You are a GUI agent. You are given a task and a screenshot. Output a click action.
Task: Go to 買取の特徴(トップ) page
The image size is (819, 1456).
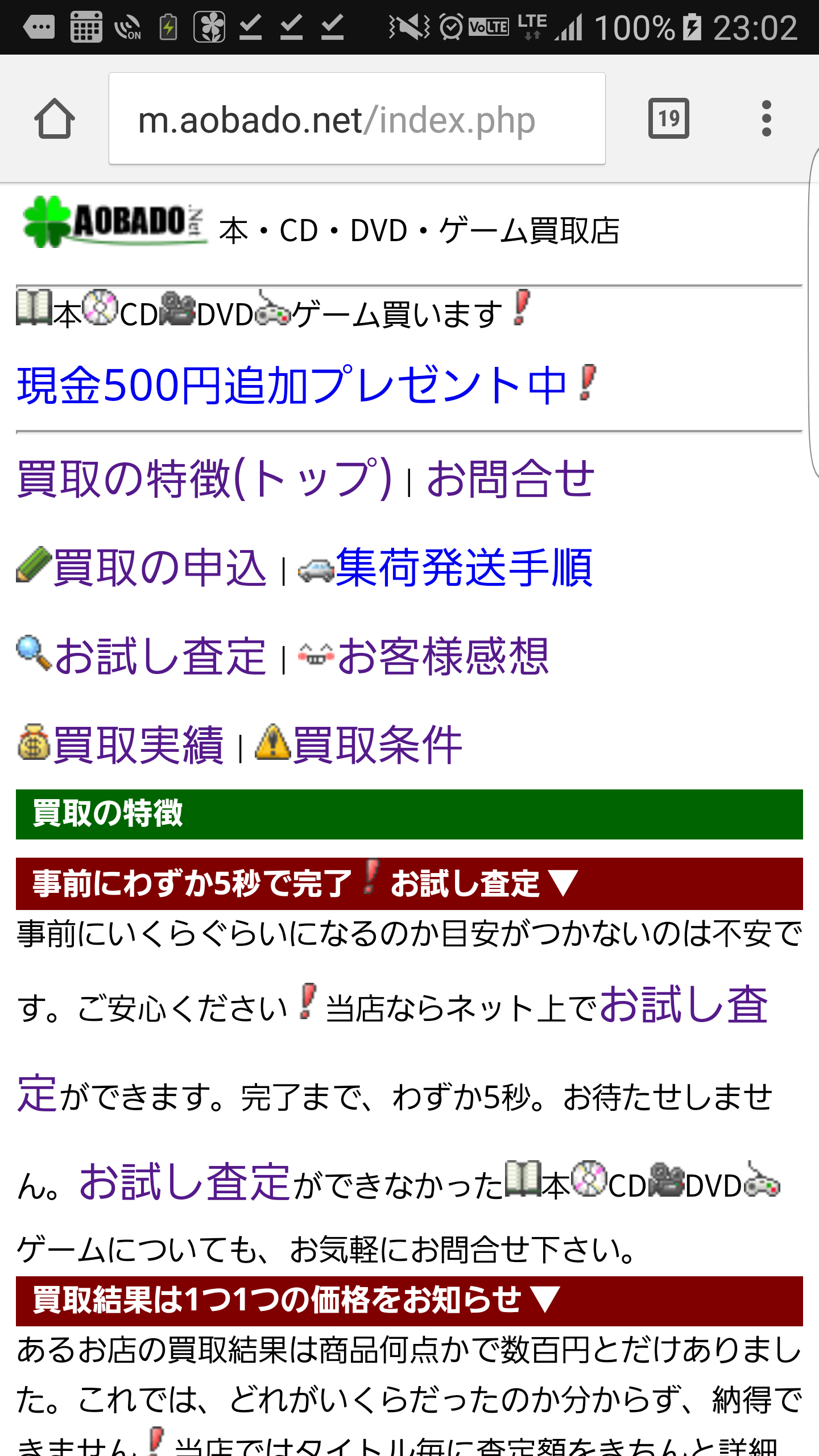tap(205, 479)
